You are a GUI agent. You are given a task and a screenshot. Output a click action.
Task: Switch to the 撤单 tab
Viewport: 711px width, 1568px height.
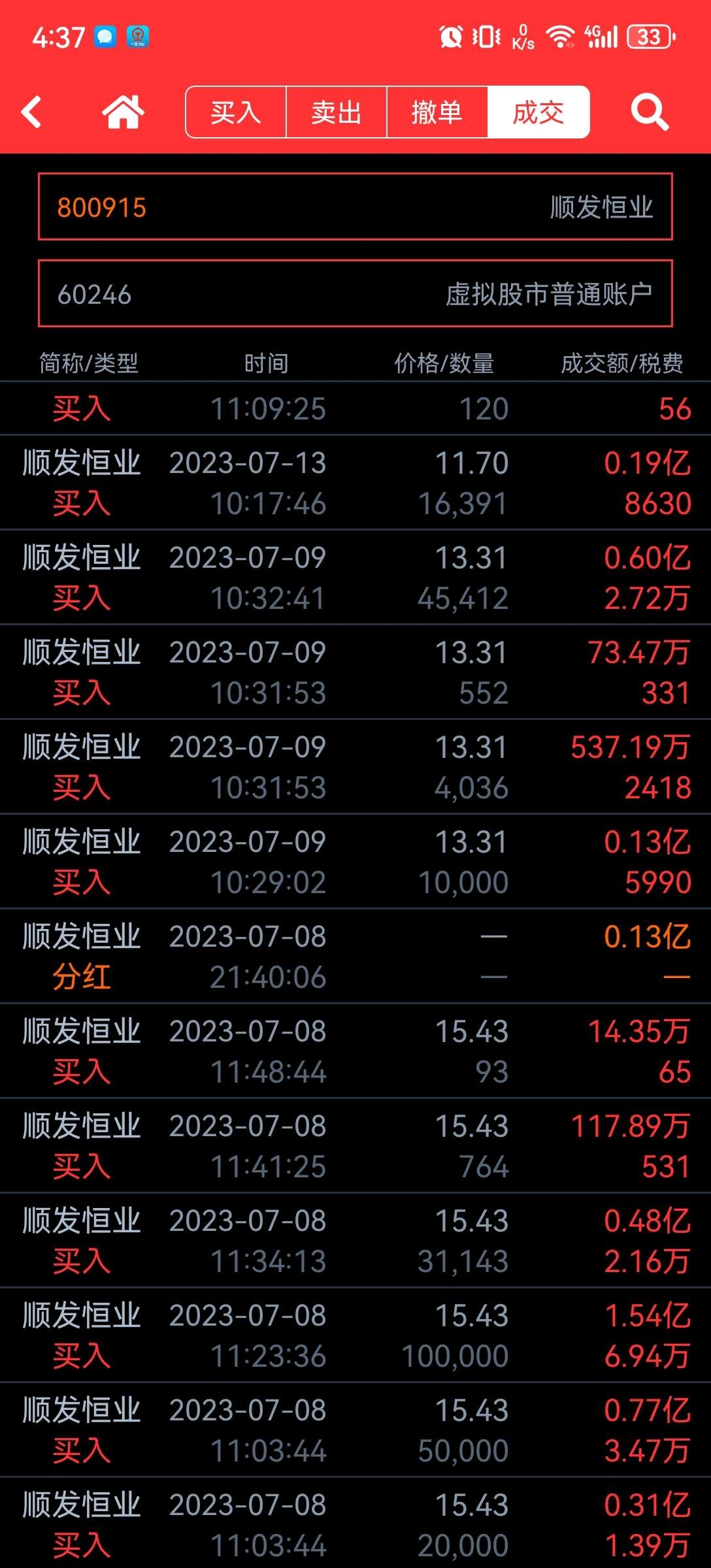[x=437, y=112]
